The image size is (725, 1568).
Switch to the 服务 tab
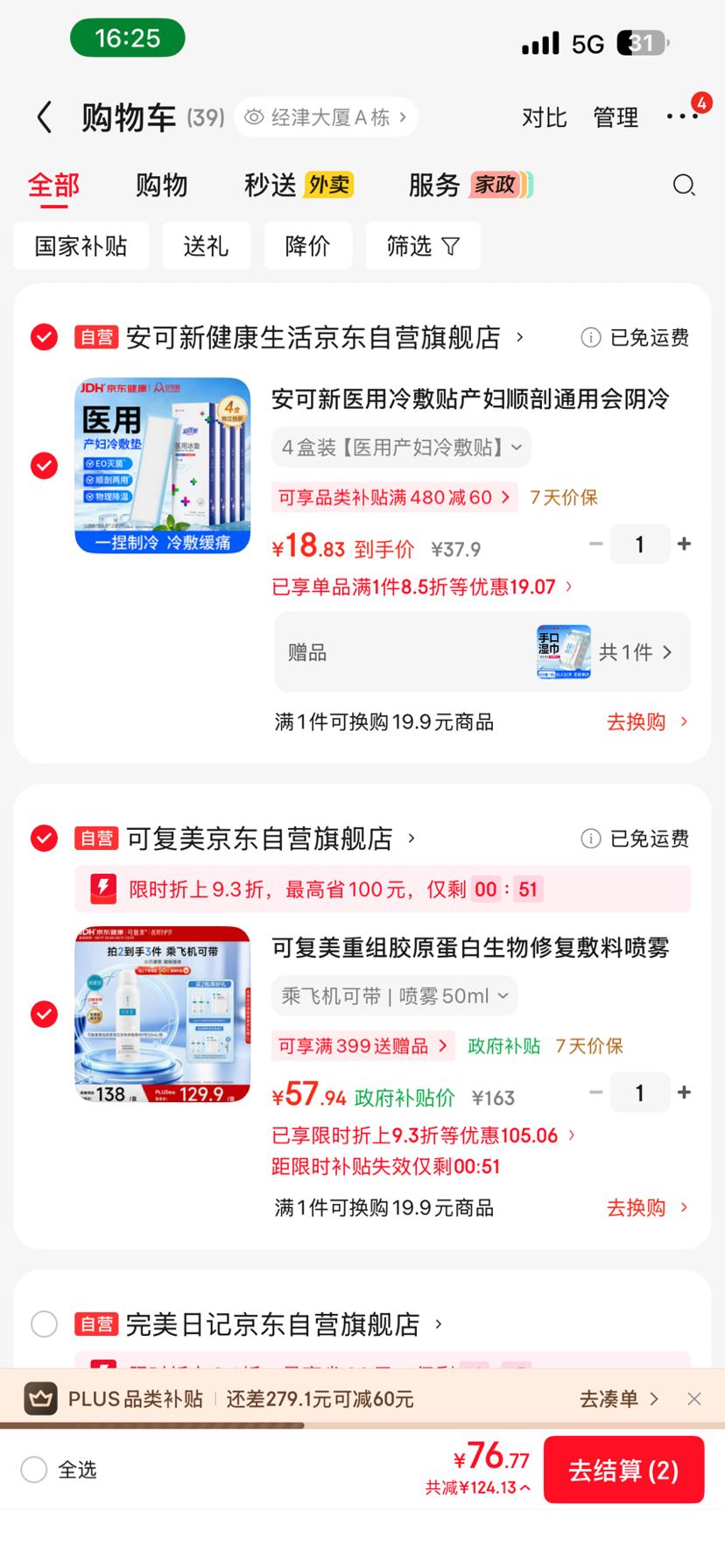click(470, 185)
